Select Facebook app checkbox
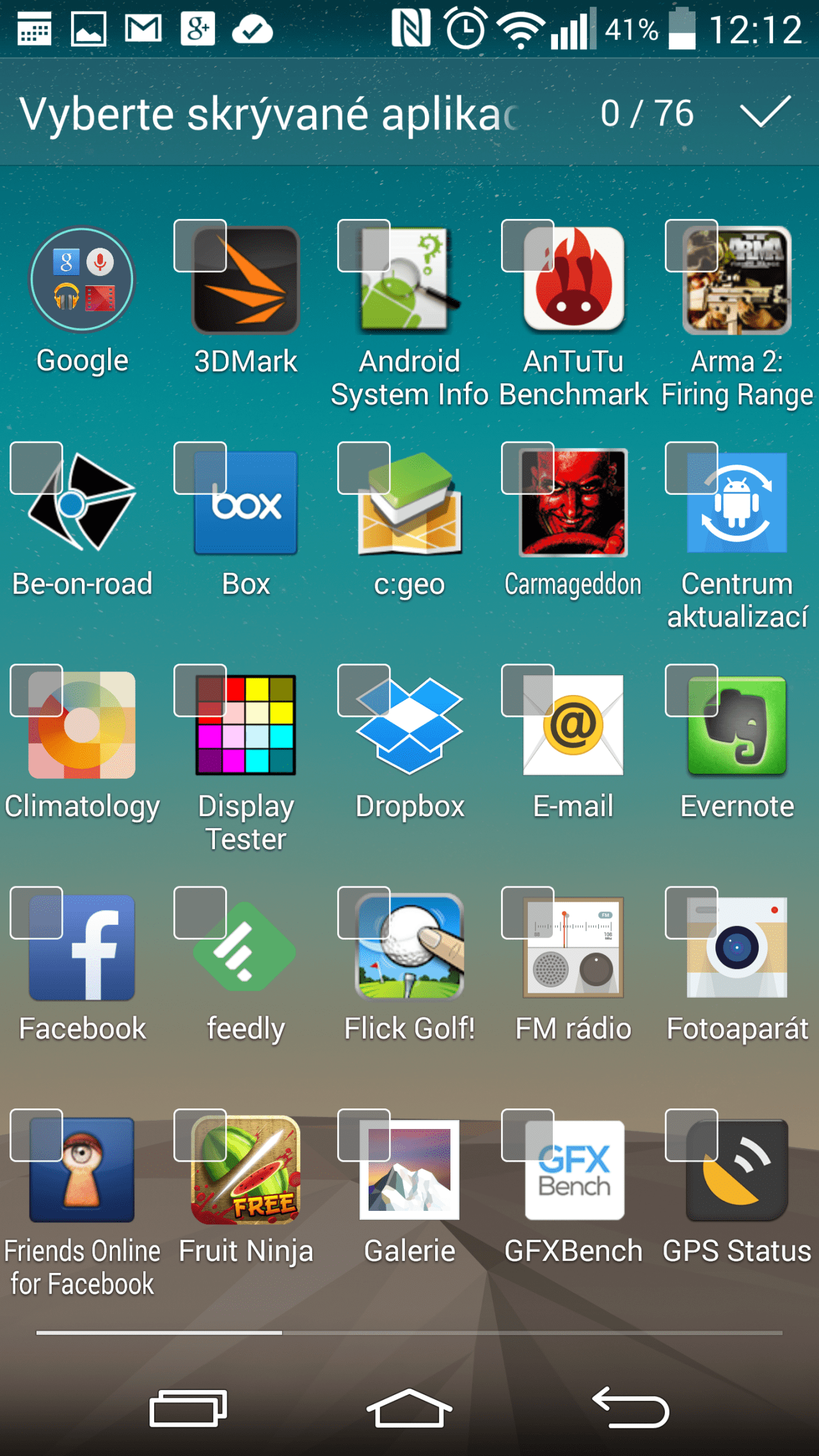Viewport: 819px width, 1456px height. [x=36, y=913]
